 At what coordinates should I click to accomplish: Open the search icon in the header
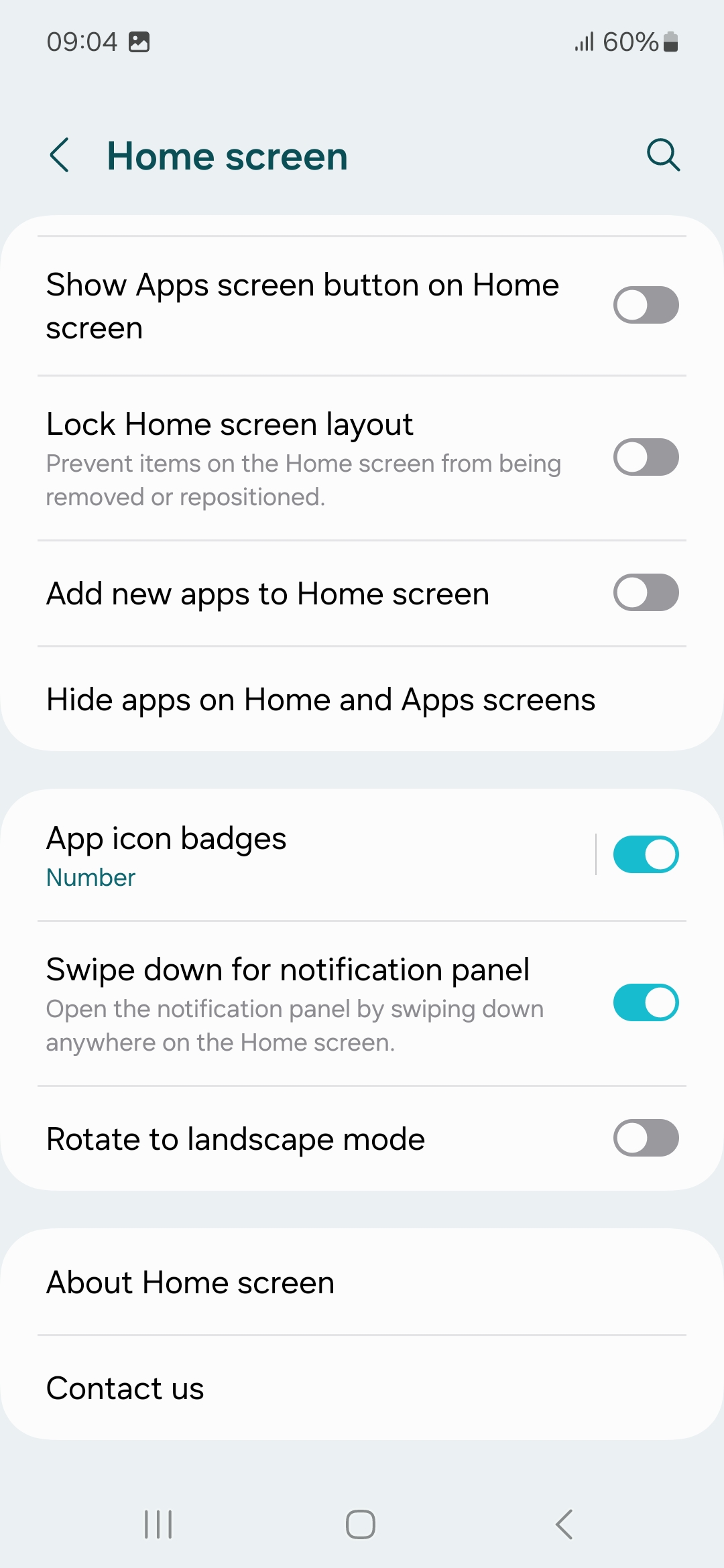pos(662,155)
